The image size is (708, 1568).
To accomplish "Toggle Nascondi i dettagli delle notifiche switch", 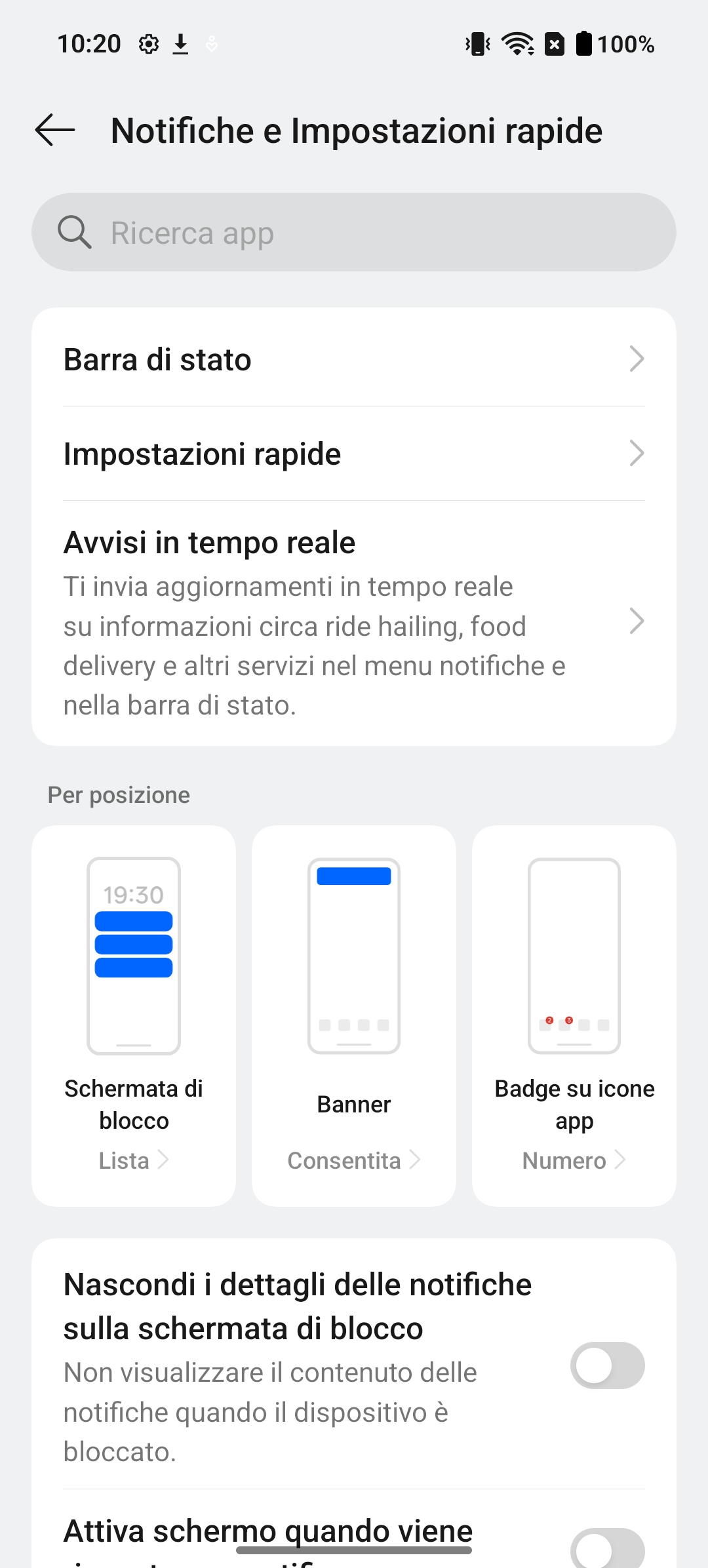I will coord(607,1365).
